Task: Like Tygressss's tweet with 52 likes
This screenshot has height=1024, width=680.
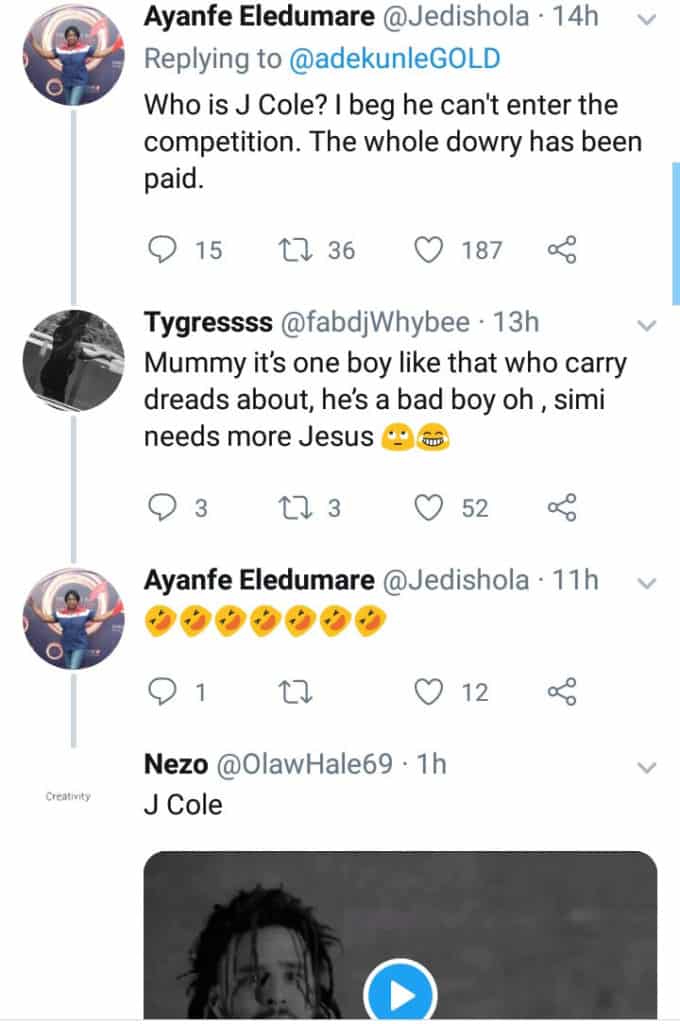Action: coord(429,508)
